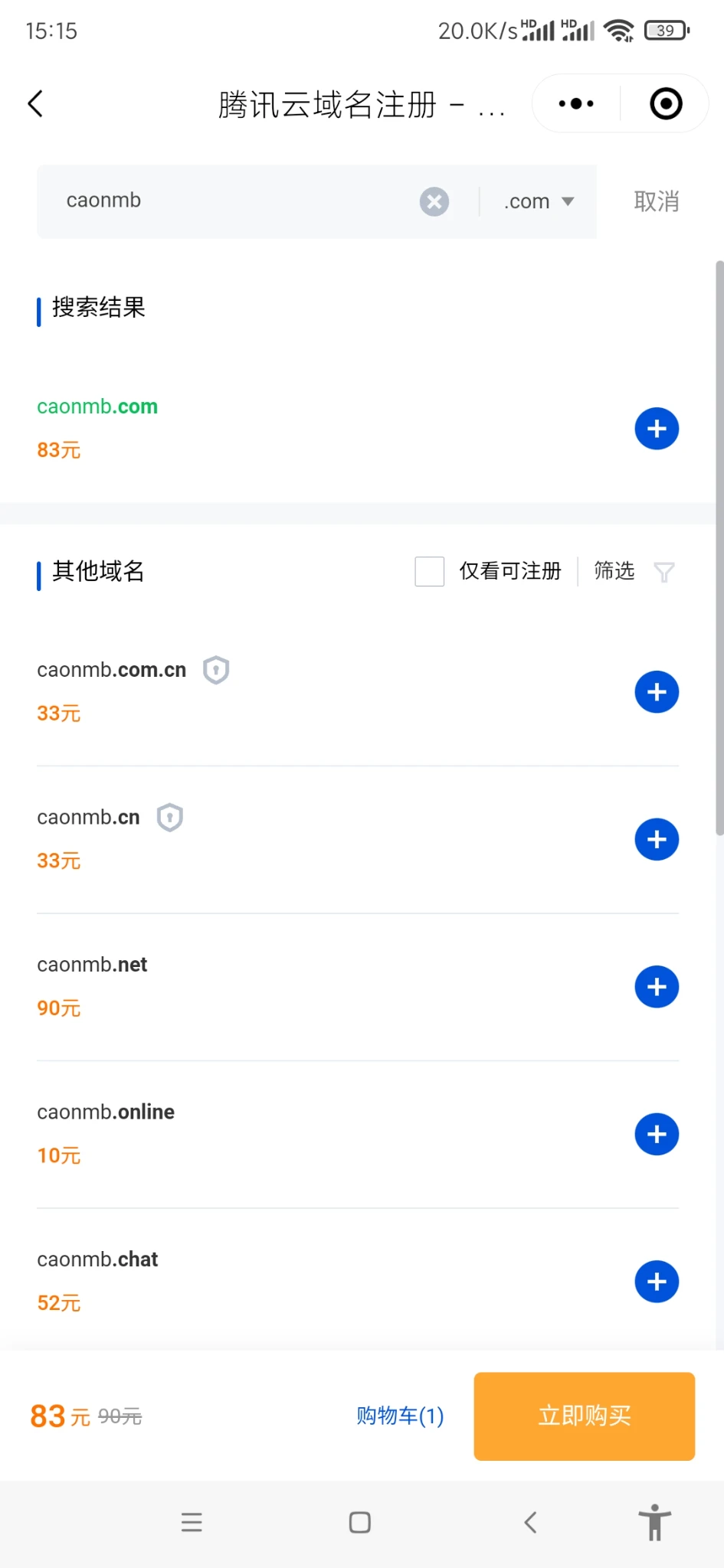
Task: View the shopping cart 购物车(1)
Action: 400,1416
